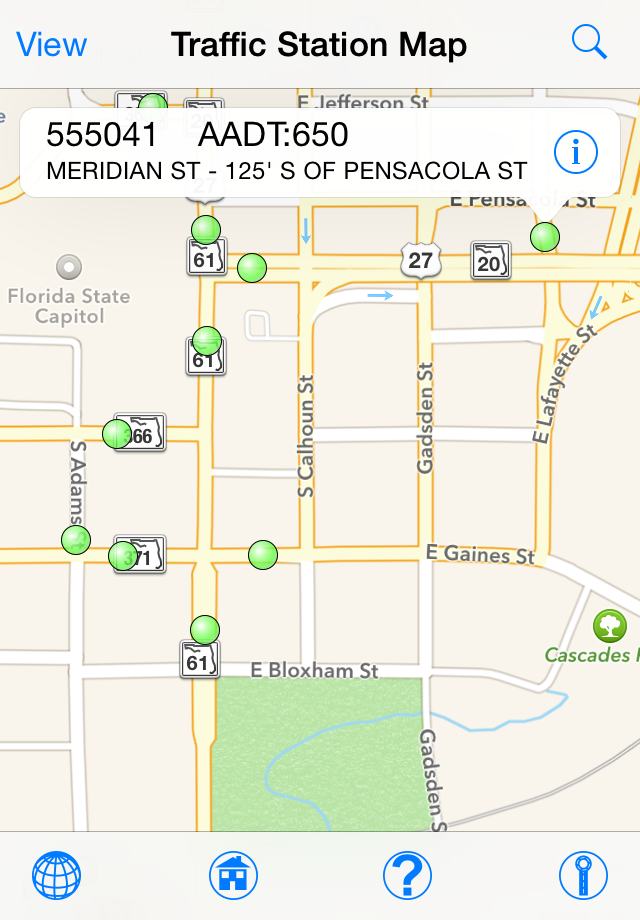Screen dimensions: 640x920
Task: Open the search magnifier icon
Action: (589, 42)
